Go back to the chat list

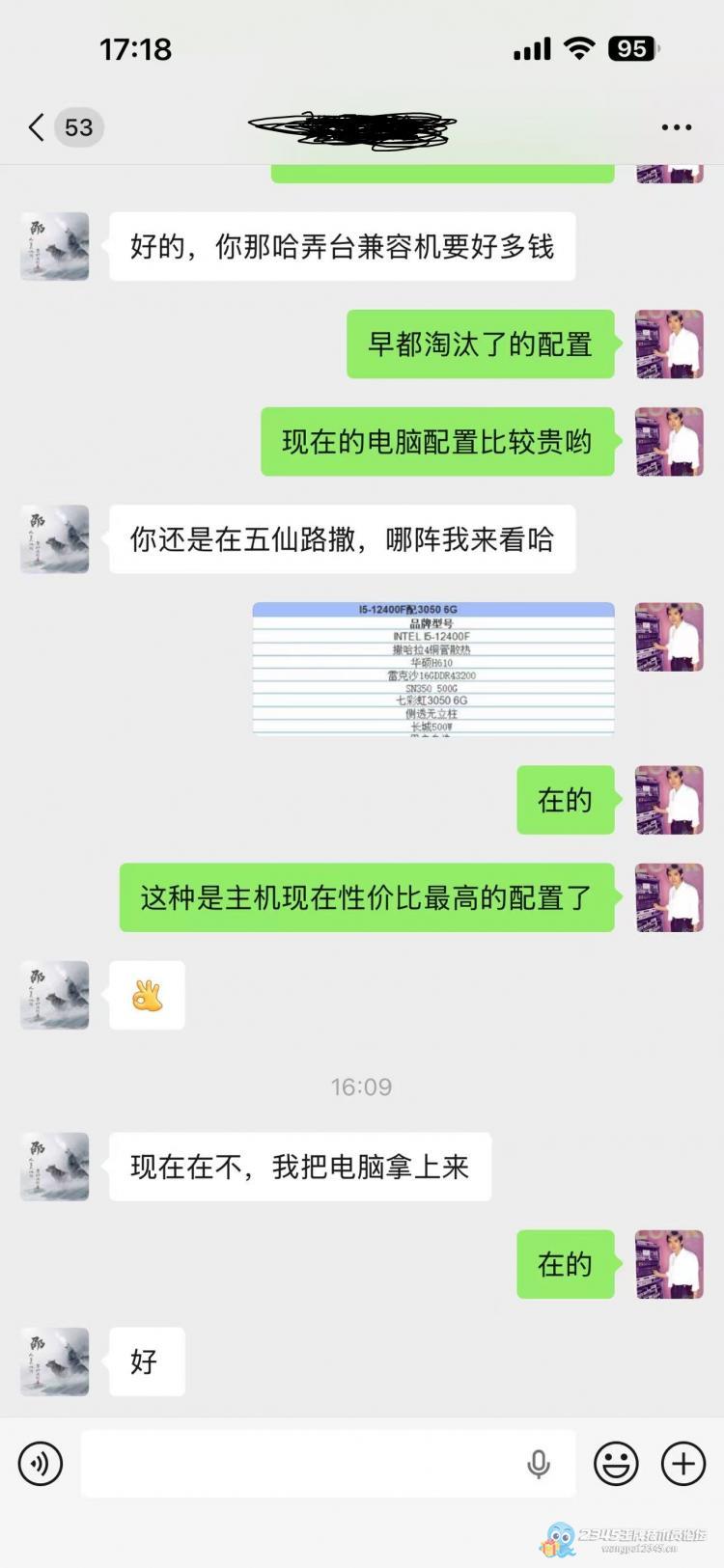click(37, 127)
